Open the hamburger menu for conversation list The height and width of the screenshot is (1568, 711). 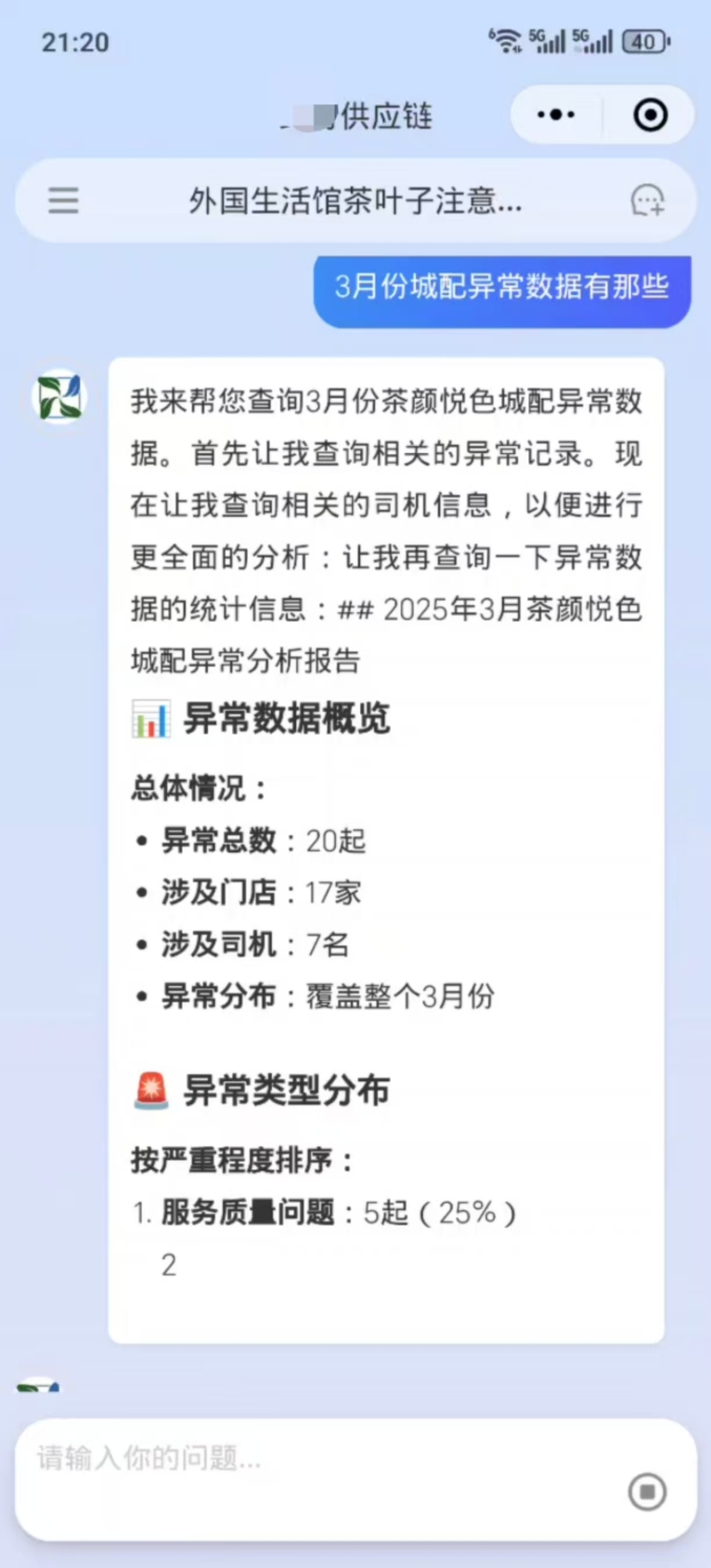pyautogui.click(x=63, y=201)
